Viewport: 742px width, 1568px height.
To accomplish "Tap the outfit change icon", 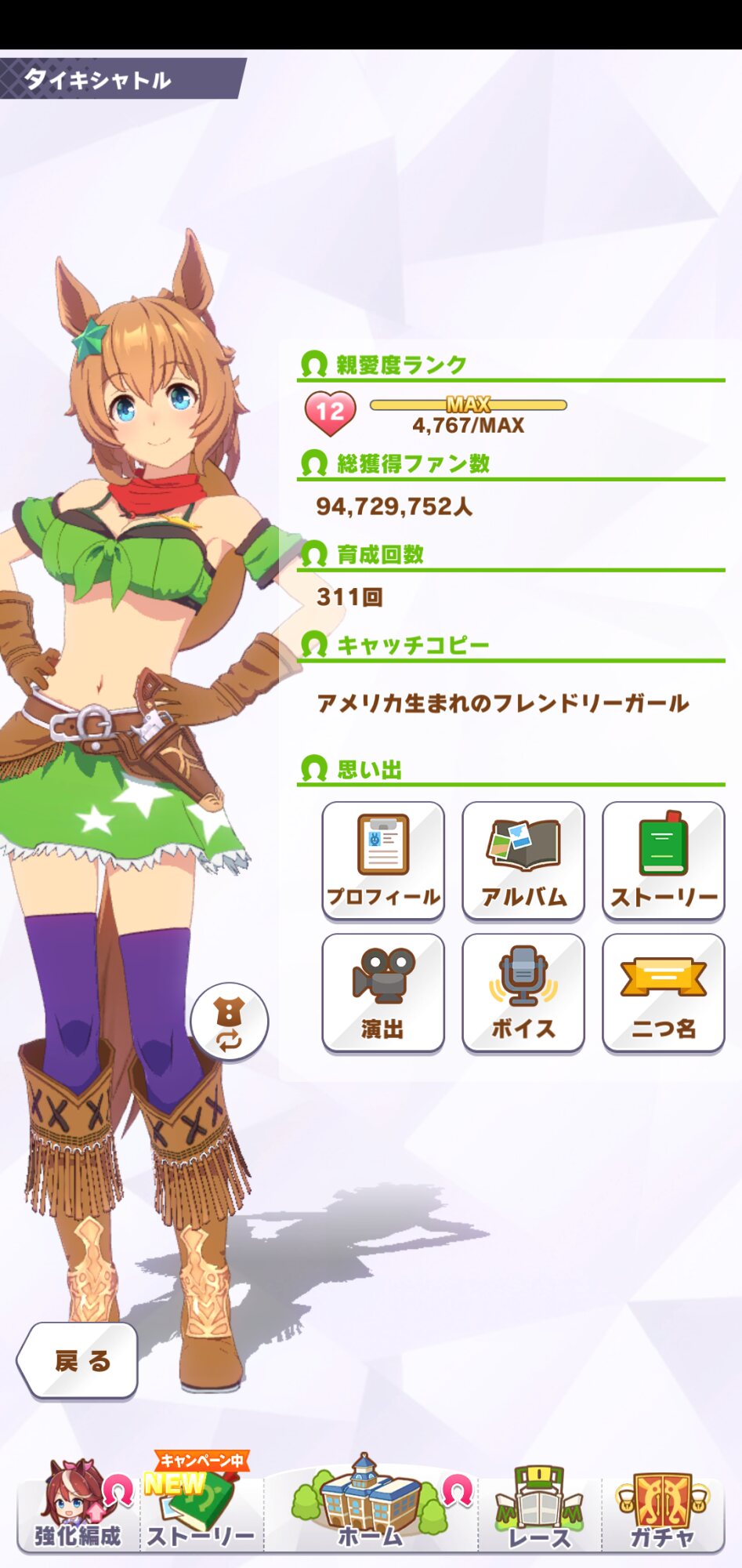I will point(229,1022).
